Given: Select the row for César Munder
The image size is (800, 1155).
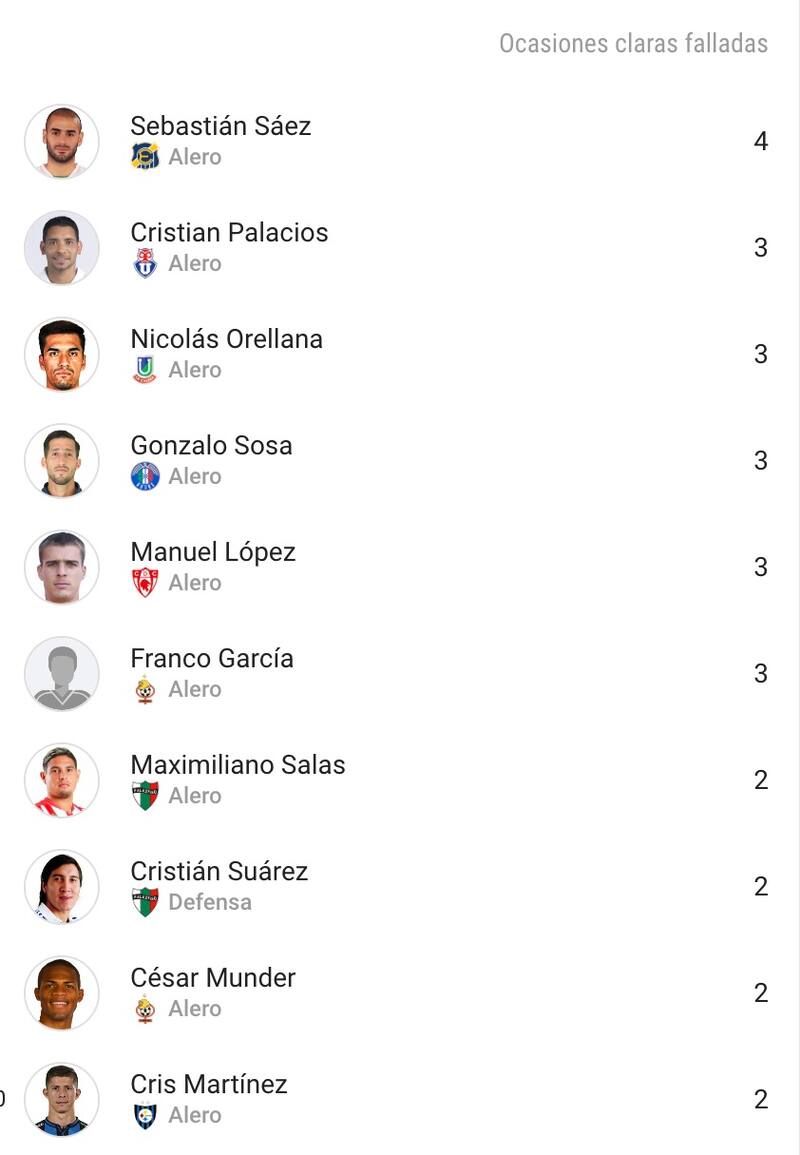Looking at the screenshot, I should pos(400,992).
